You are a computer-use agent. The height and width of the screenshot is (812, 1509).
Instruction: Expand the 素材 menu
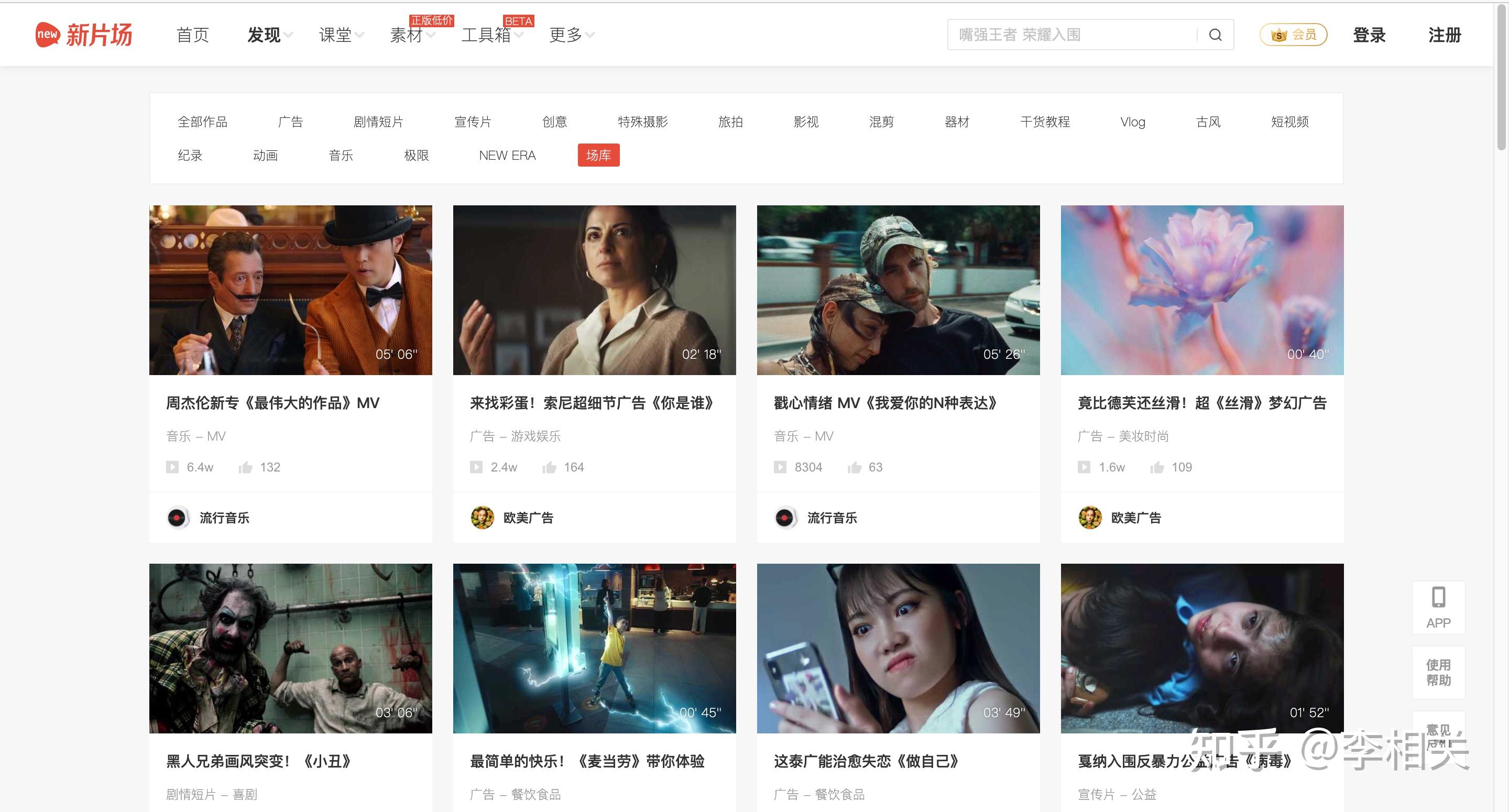pos(412,35)
